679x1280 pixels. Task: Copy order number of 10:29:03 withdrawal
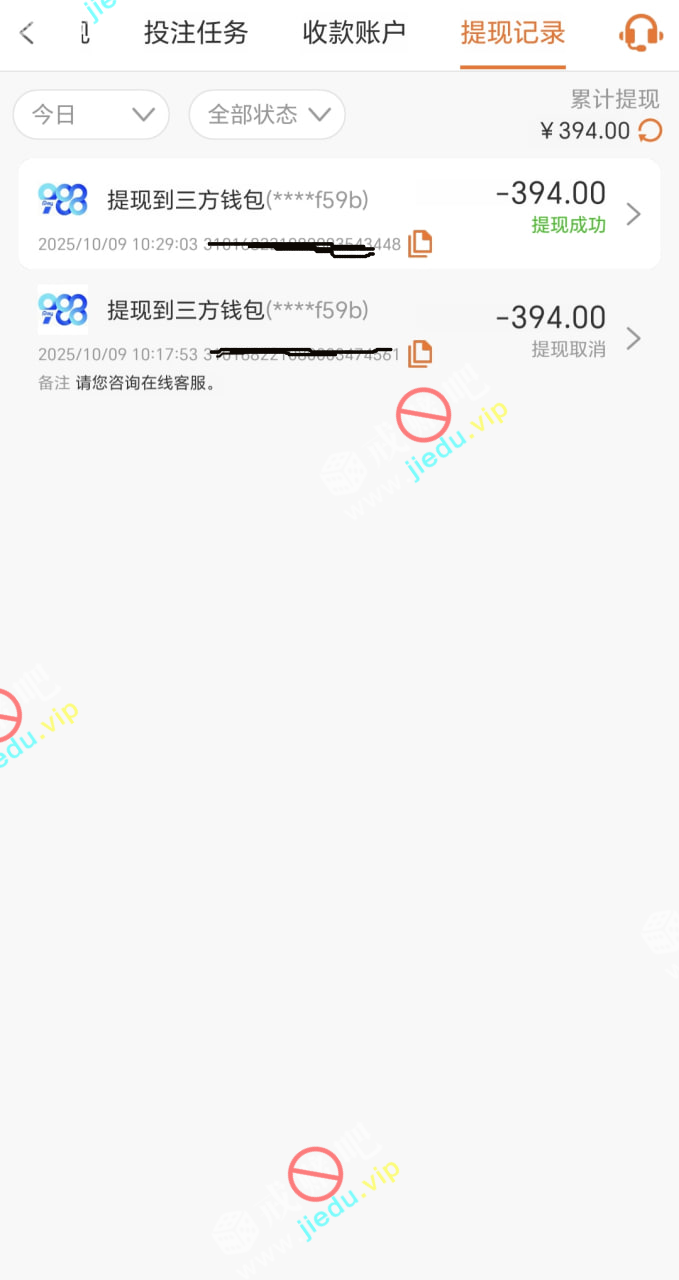(420, 244)
